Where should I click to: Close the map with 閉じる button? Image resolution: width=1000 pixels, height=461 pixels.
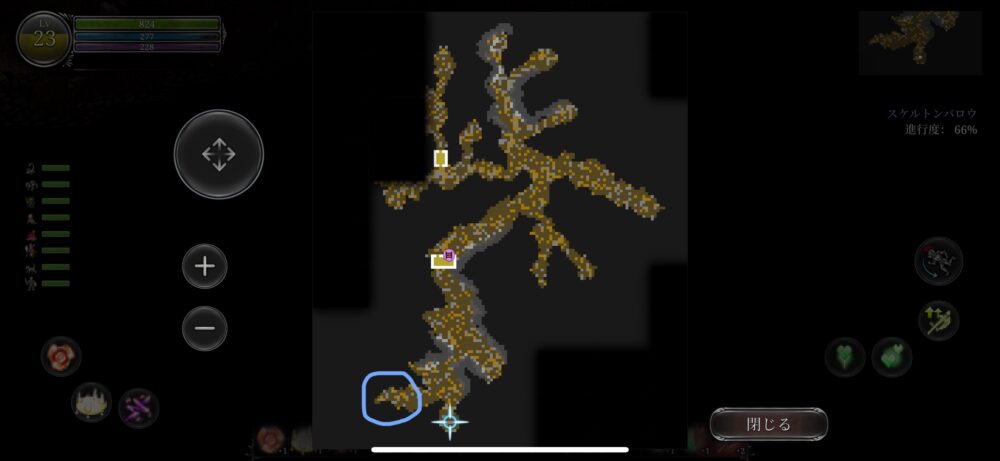(x=768, y=424)
